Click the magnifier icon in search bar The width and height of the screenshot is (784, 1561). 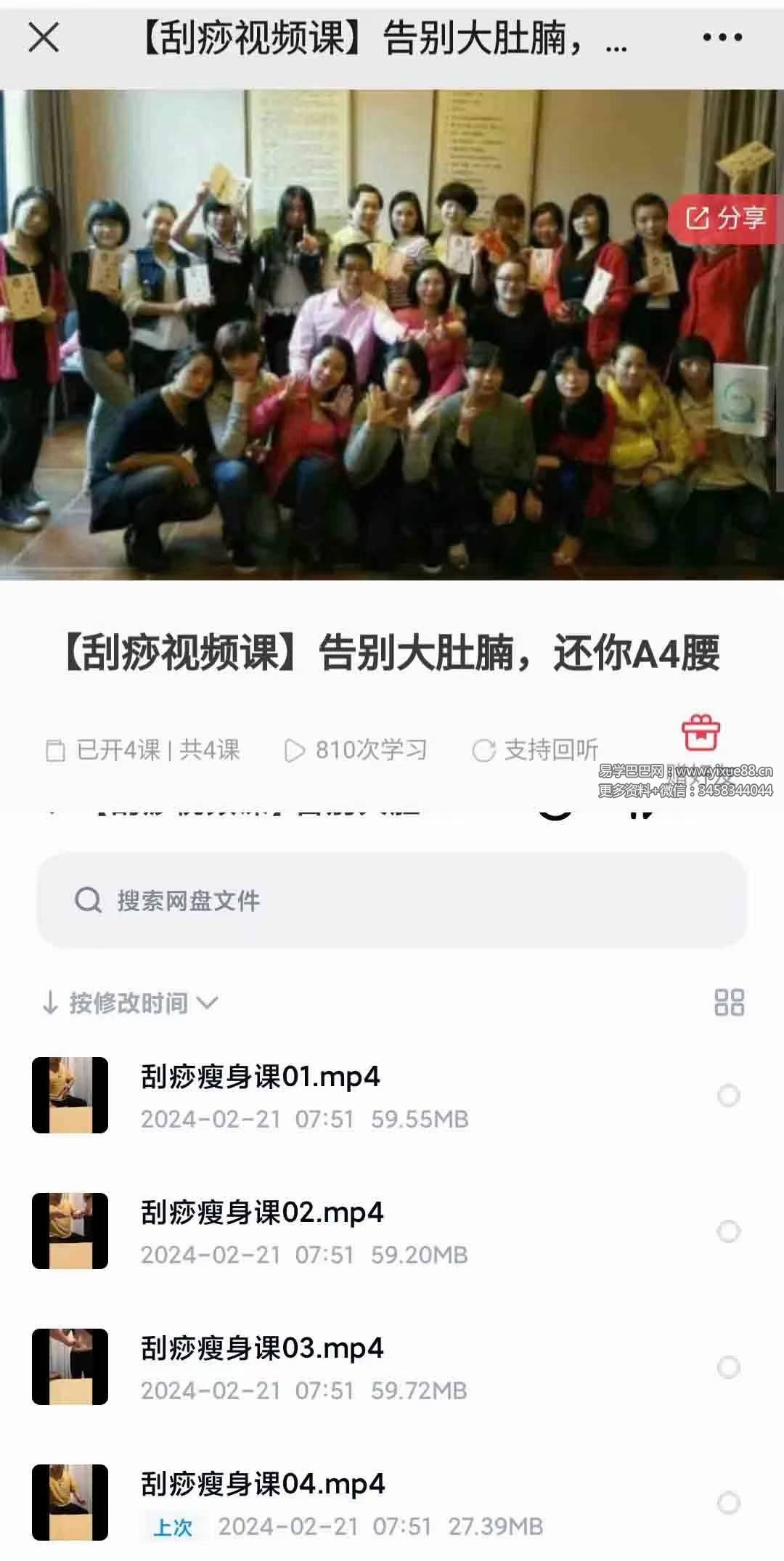point(86,899)
